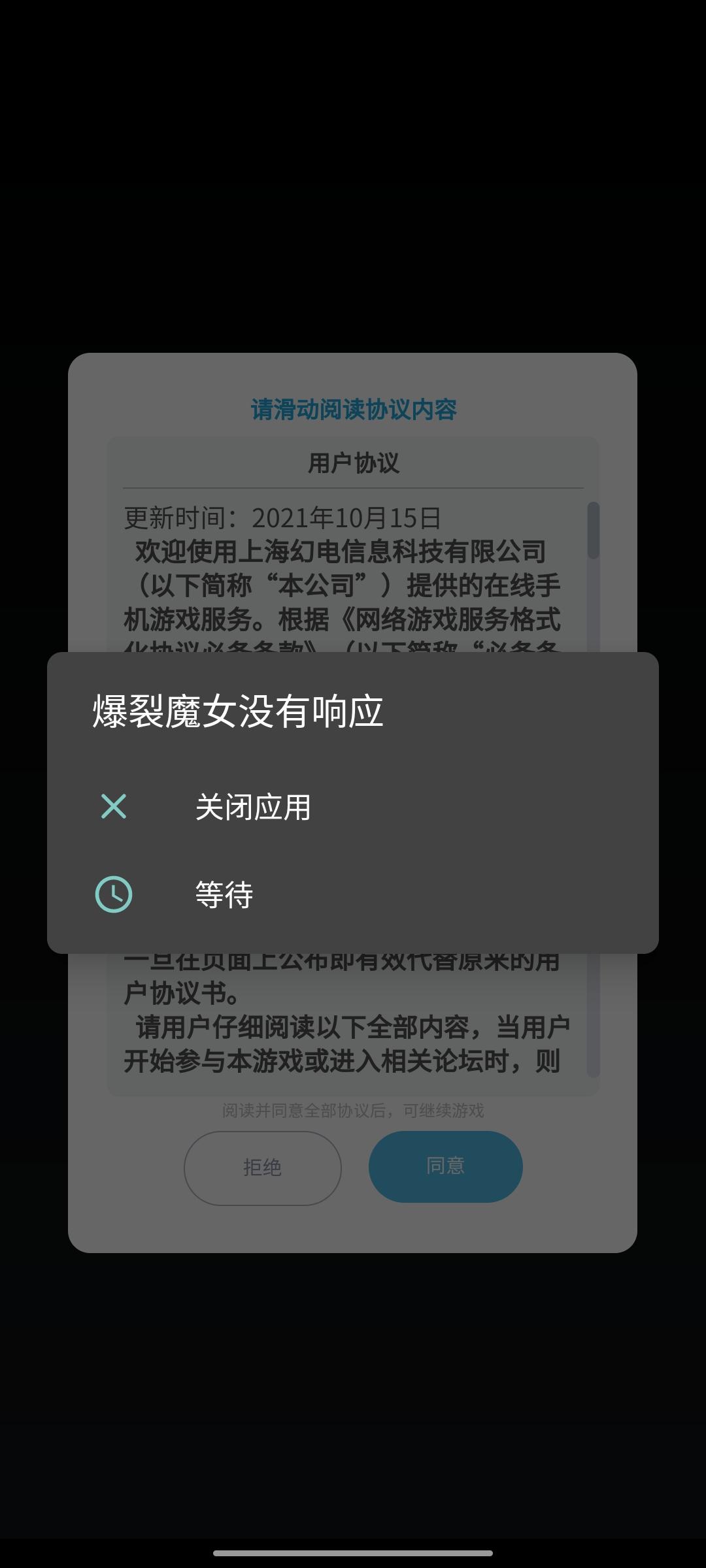Tap the 请滑动阅读协议内容 header
The width and height of the screenshot is (706, 1568).
pyautogui.click(x=353, y=410)
